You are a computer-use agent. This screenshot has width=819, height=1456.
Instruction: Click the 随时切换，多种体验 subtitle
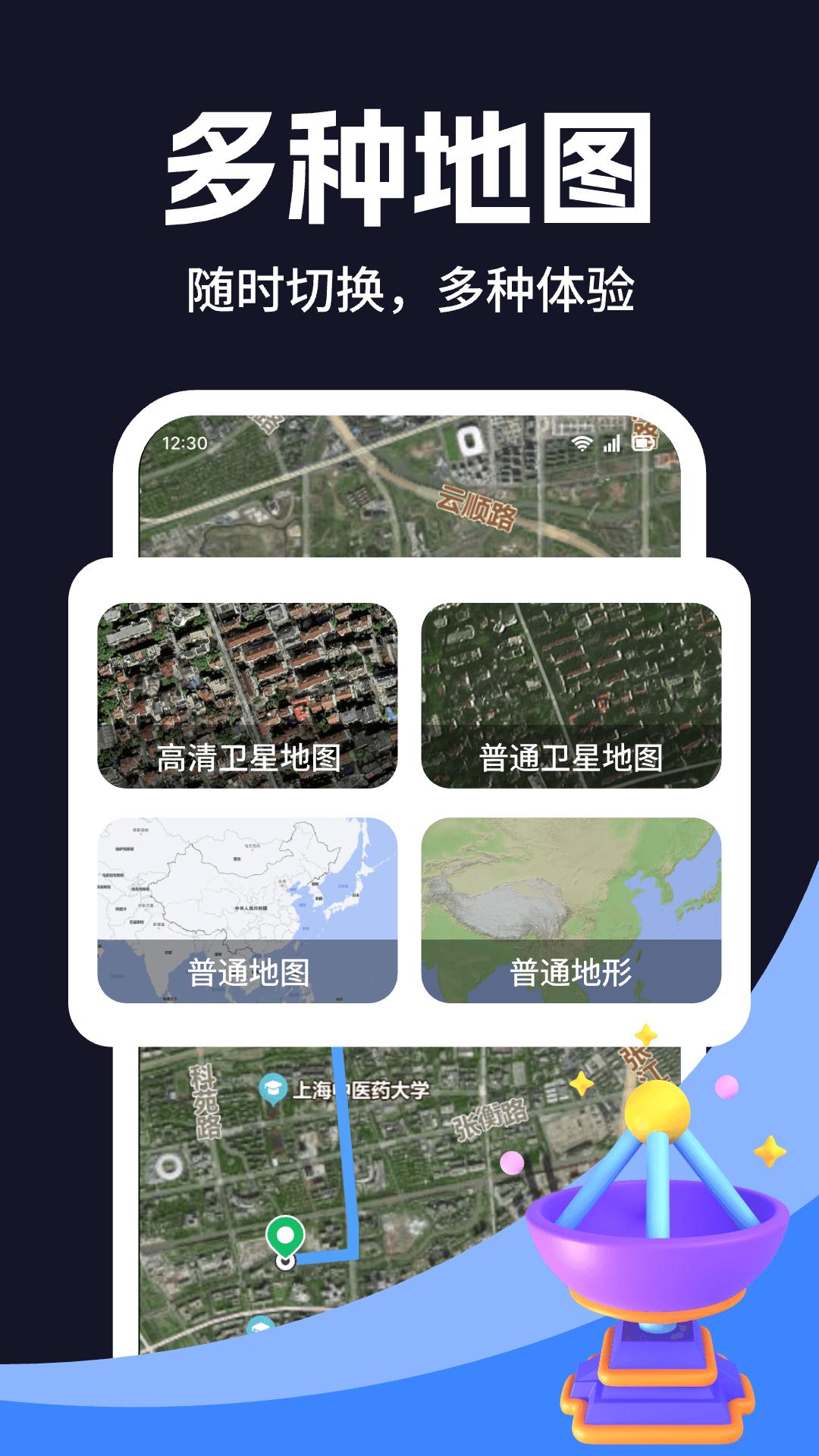point(409,287)
